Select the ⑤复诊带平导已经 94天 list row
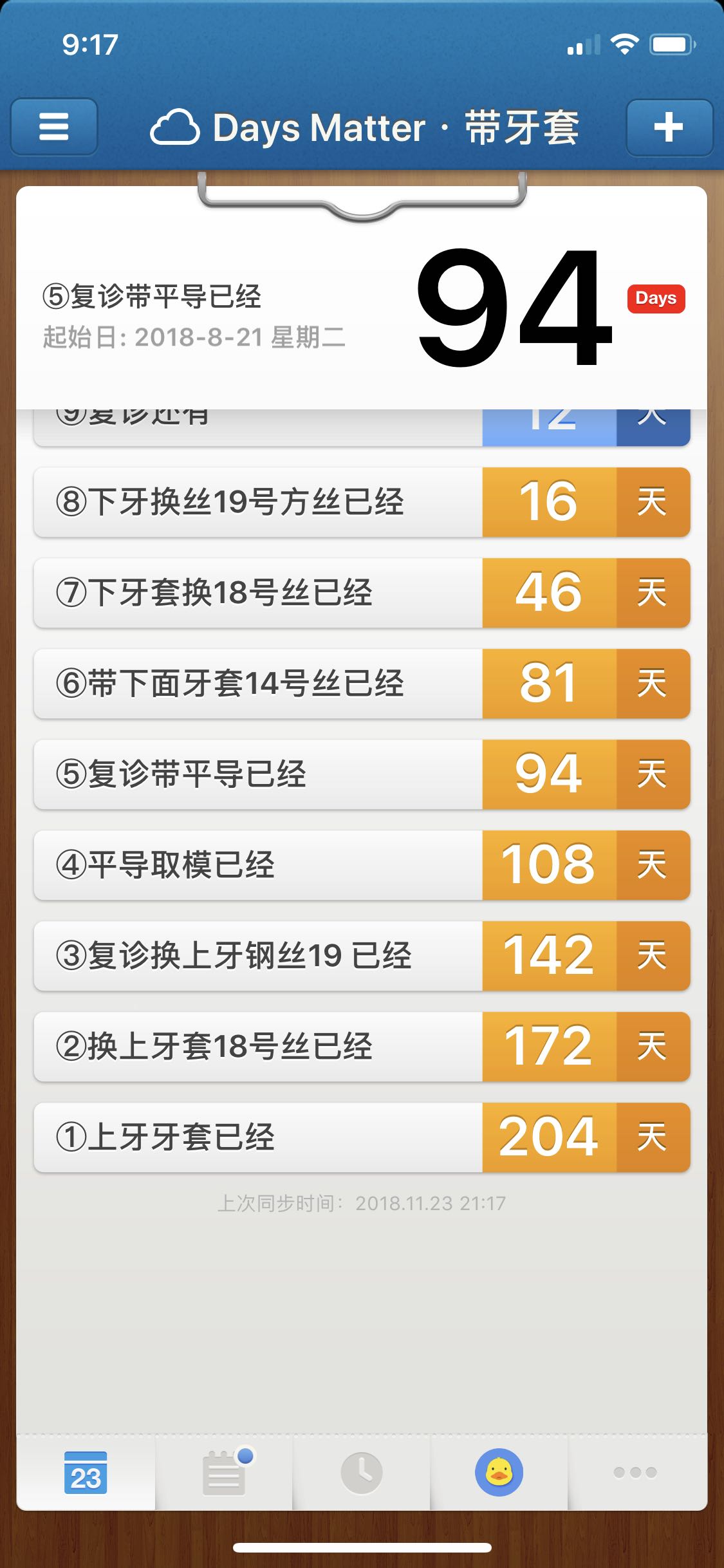724x1568 pixels. point(362,774)
